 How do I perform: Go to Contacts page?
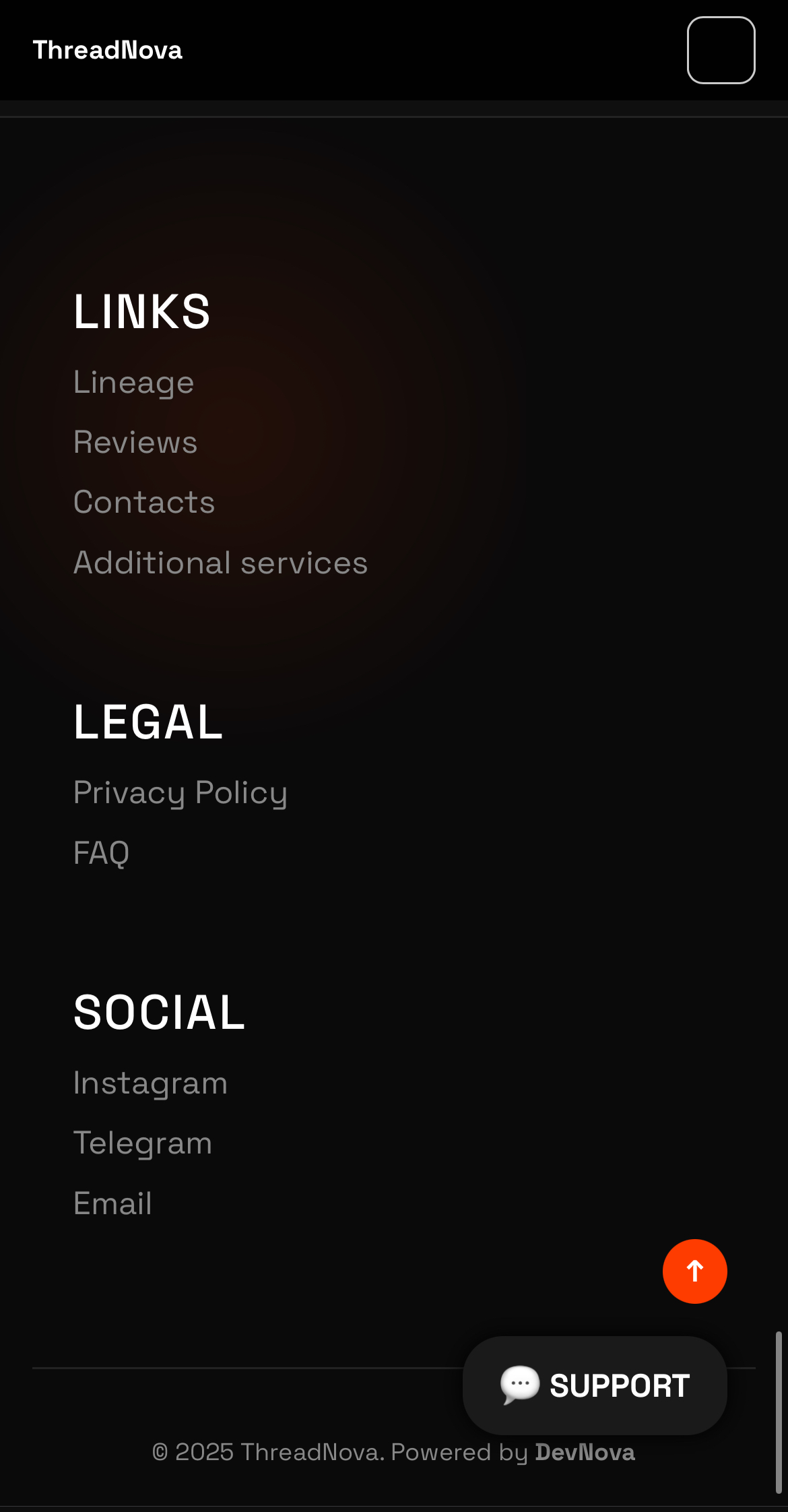tap(144, 503)
